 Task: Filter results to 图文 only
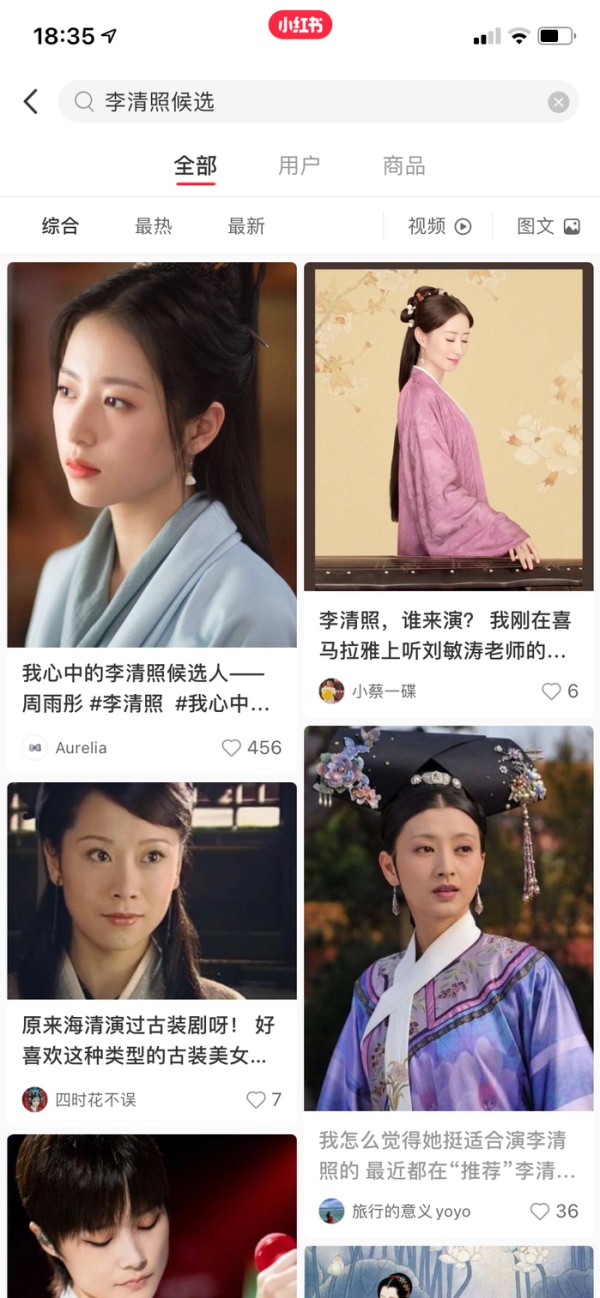point(548,226)
